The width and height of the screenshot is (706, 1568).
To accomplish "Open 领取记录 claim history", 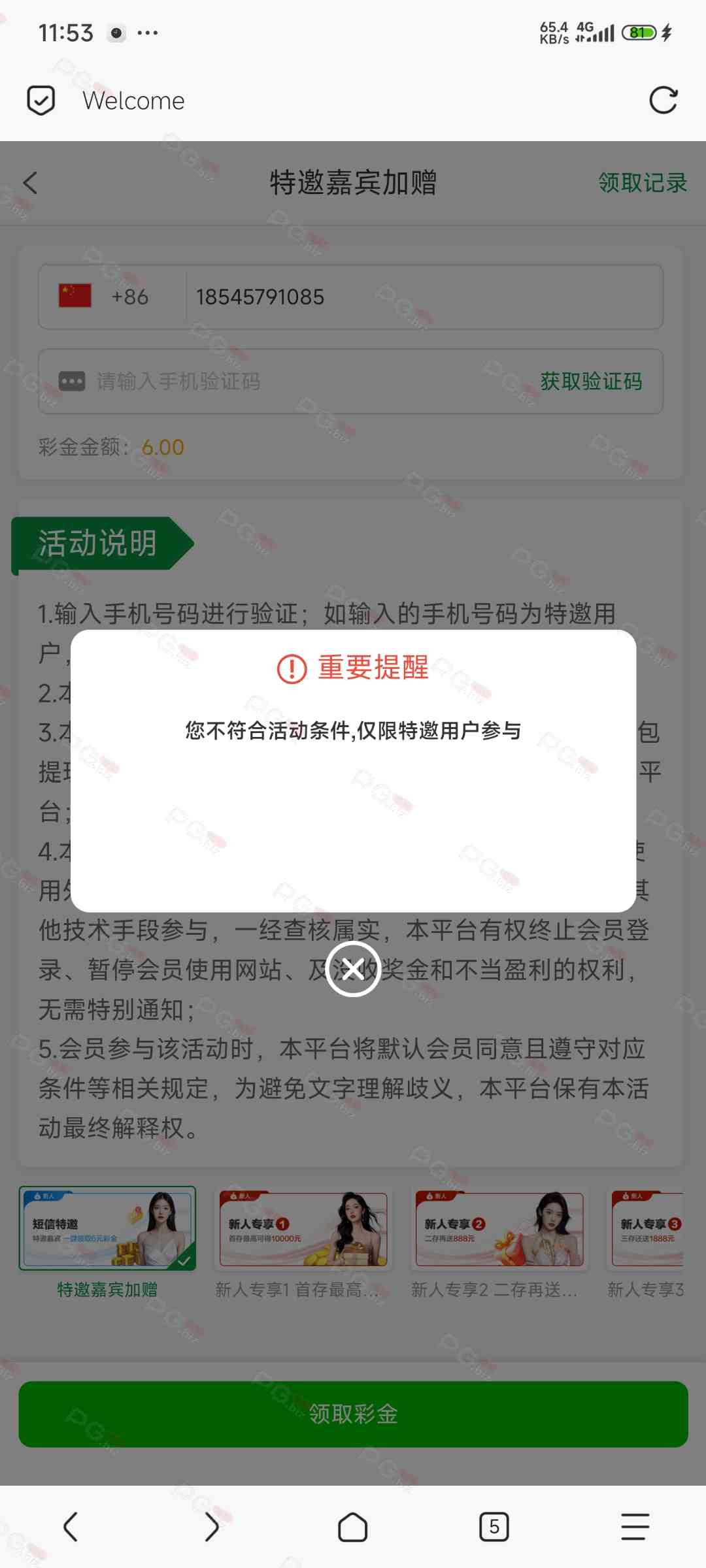I will tap(642, 183).
